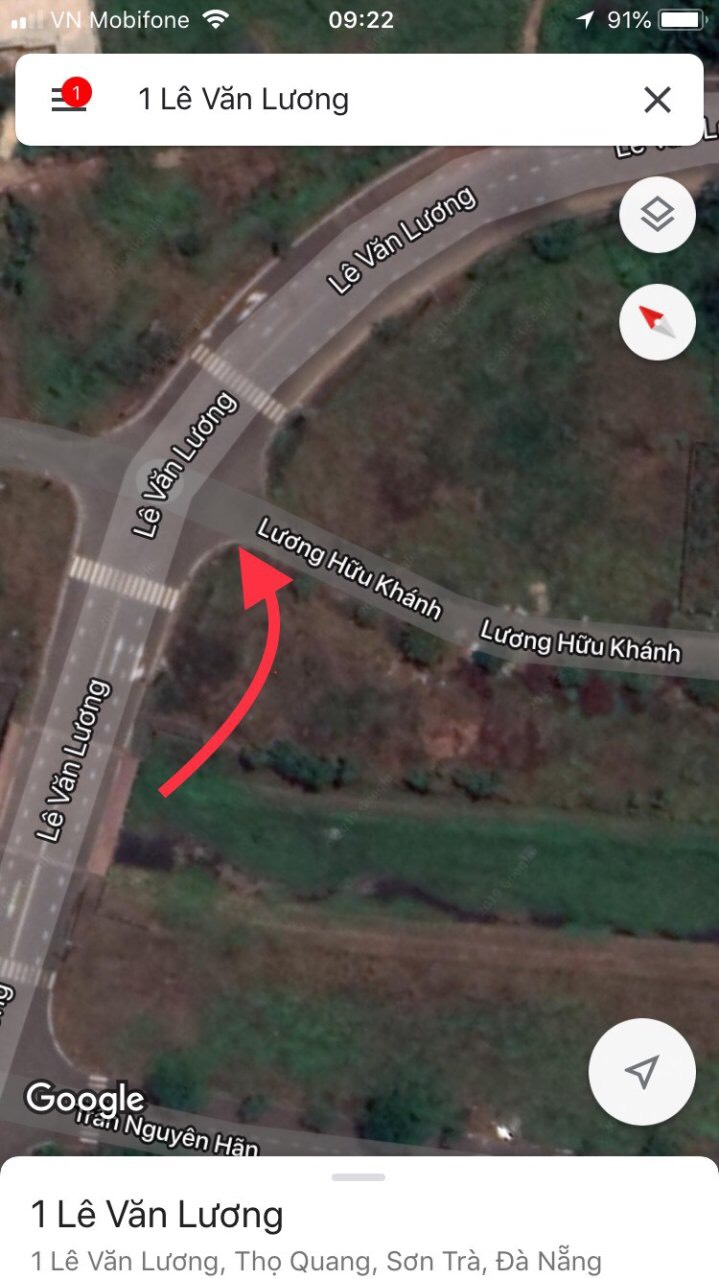Reset map orientation with the compass
Viewport: 719px width, 1279px height.
(657, 322)
